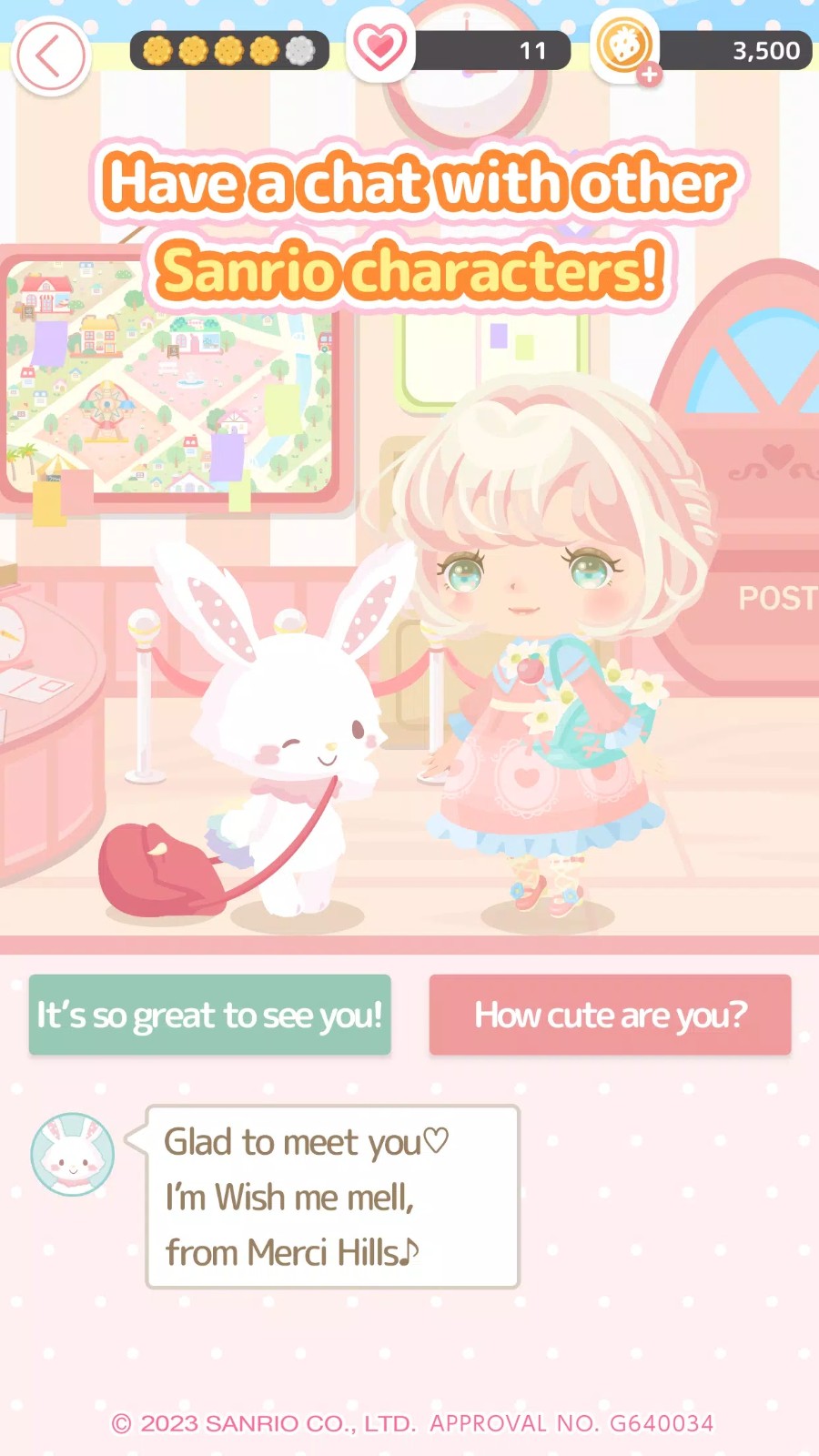Choose the "How cute are you?" reply

[x=610, y=1015]
